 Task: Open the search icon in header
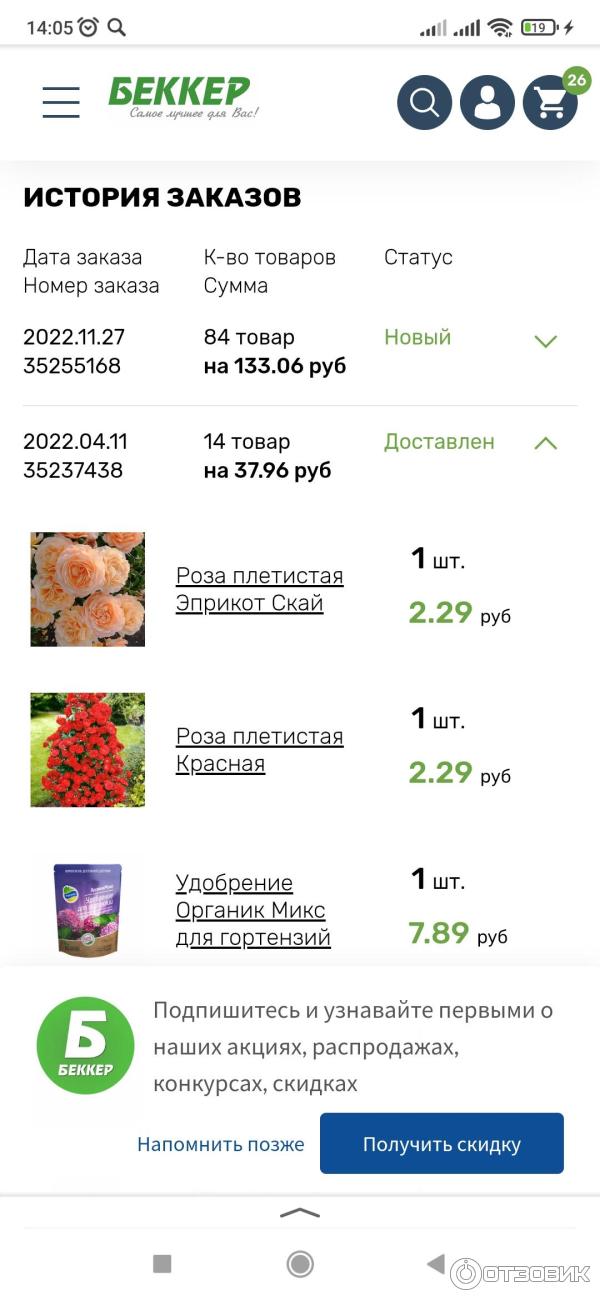(425, 102)
